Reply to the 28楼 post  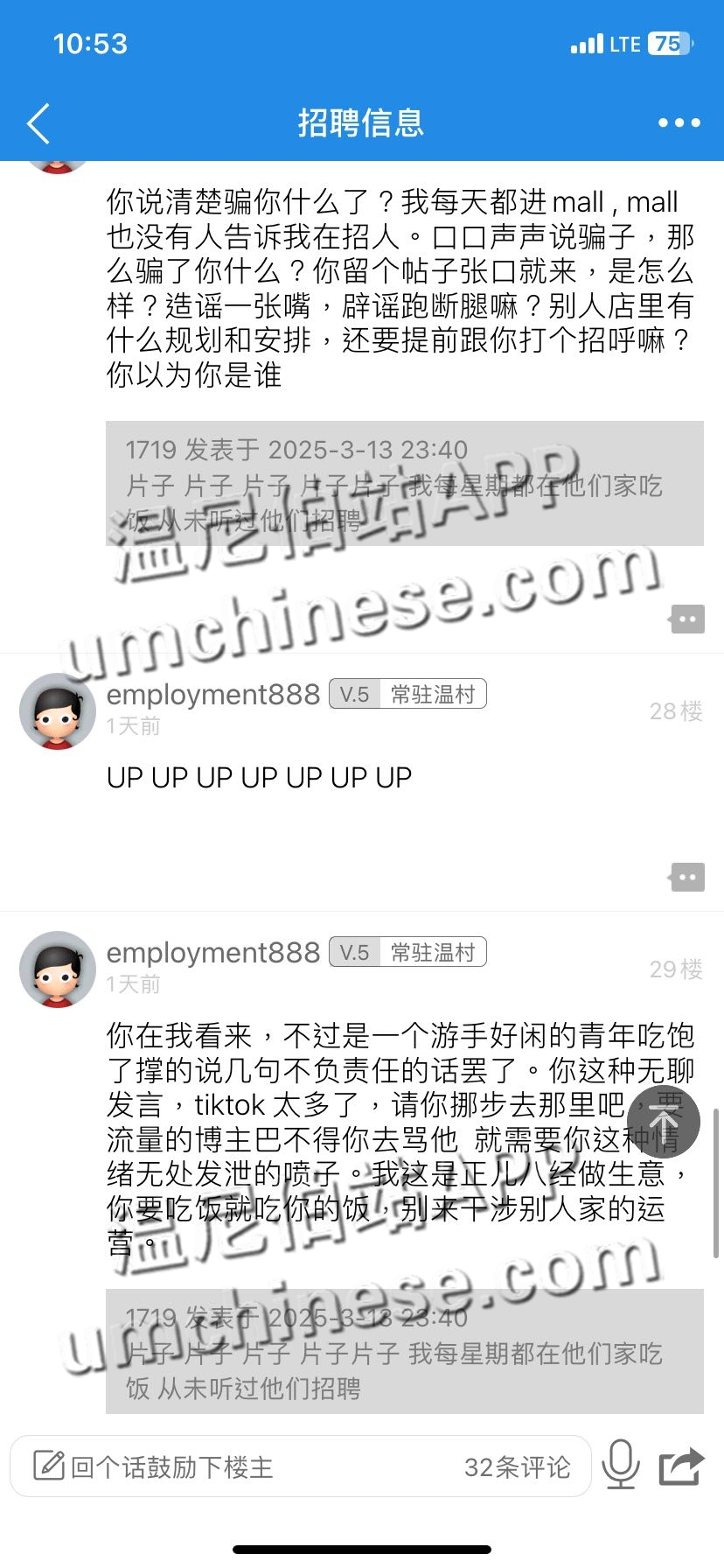(686, 877)
